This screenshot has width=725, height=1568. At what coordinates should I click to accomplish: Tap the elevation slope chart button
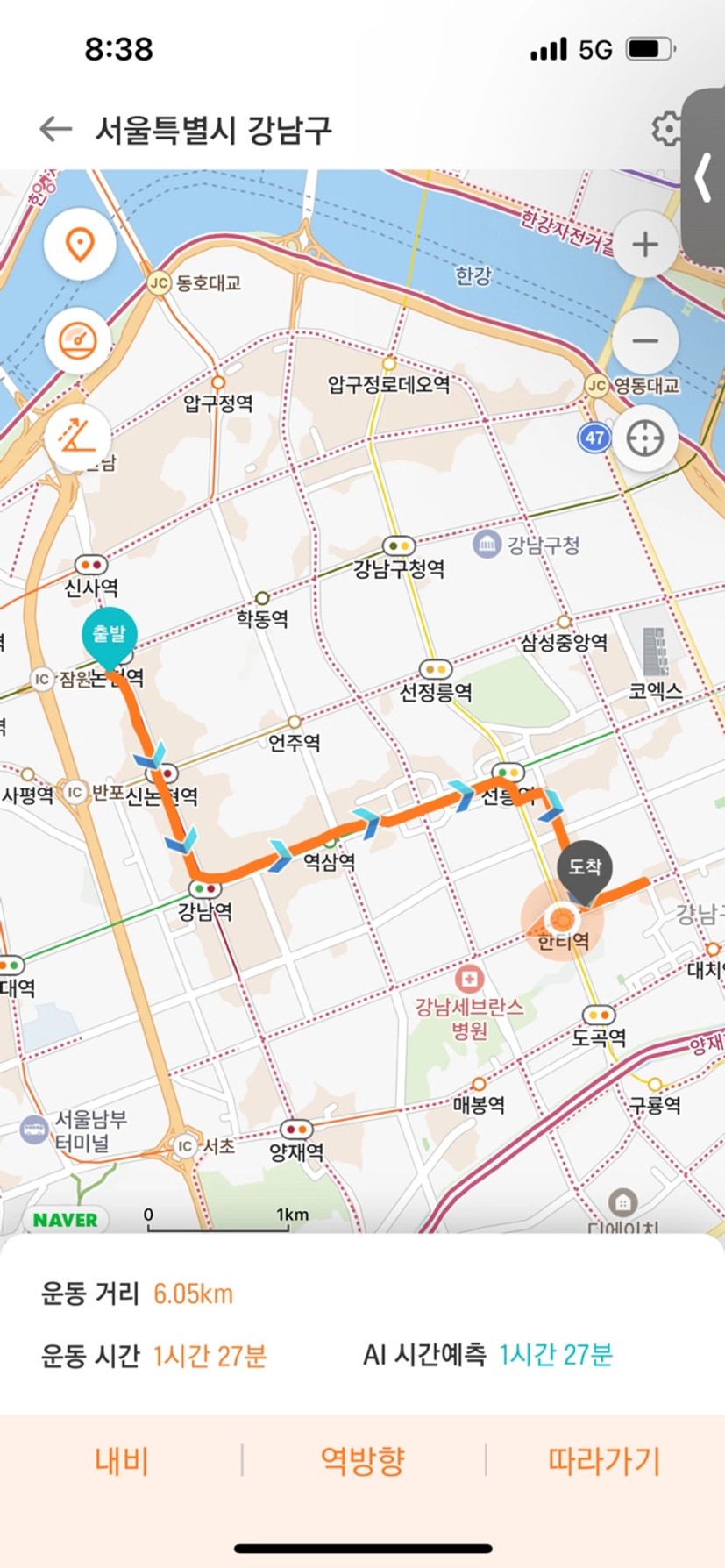coord(77,436)
